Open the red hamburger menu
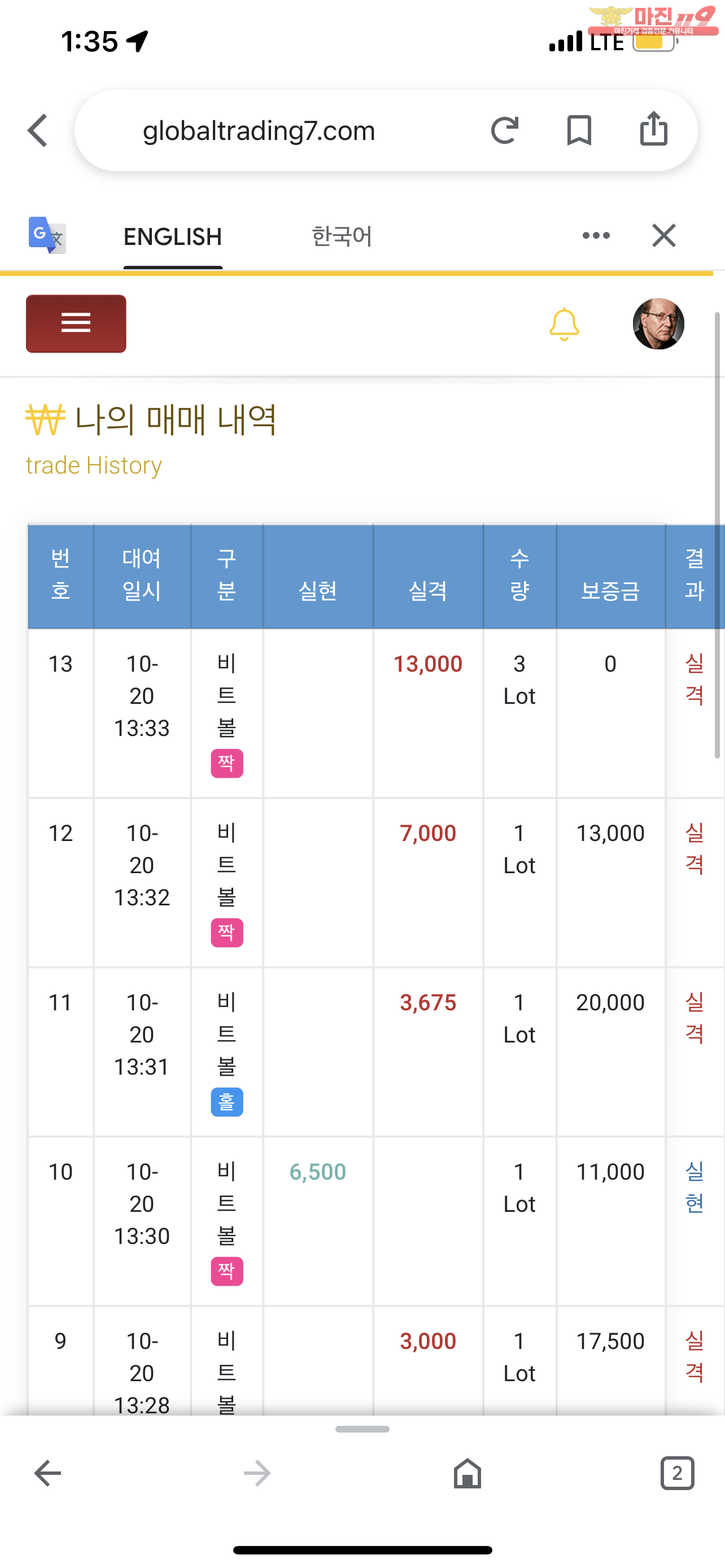The image size is (725, 1568). point(76,323)
